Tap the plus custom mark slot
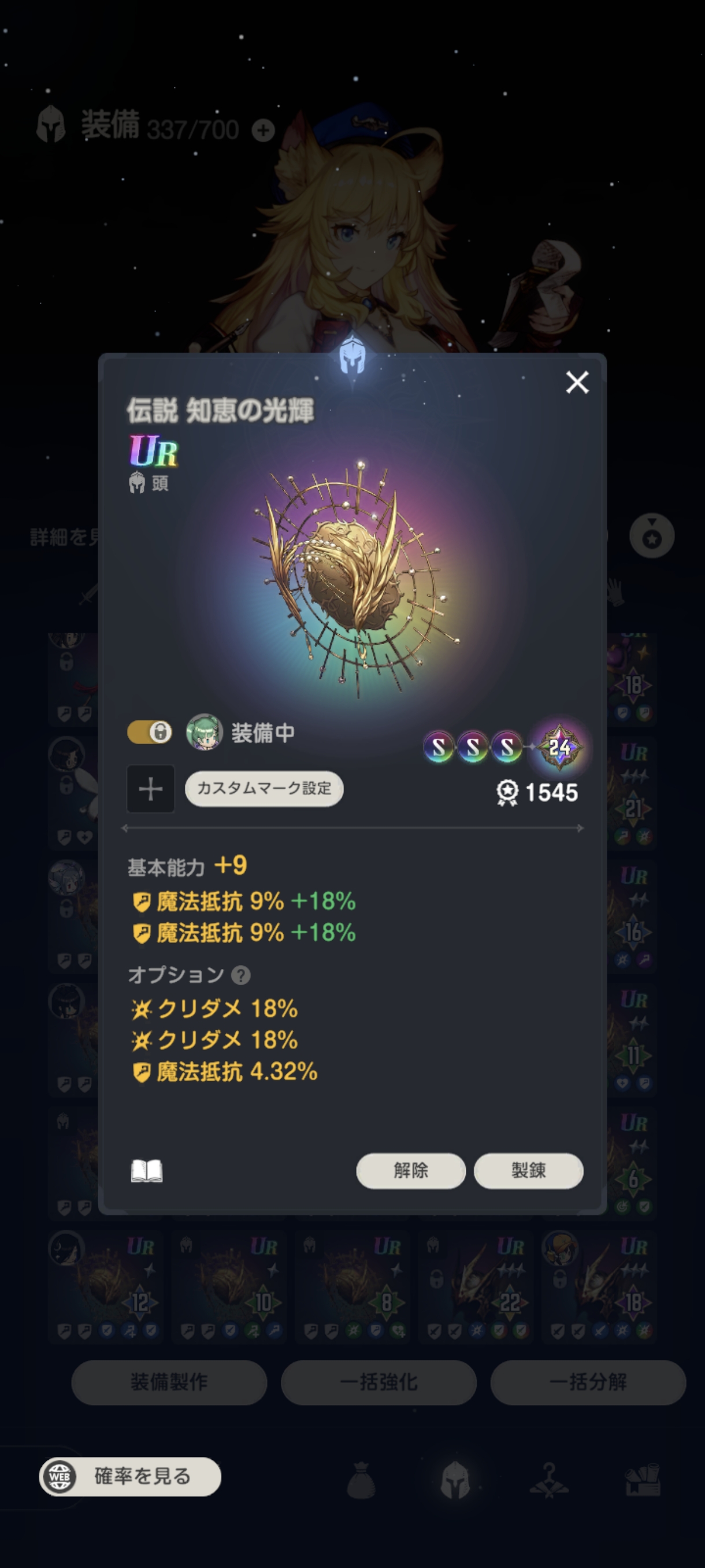 150,789
